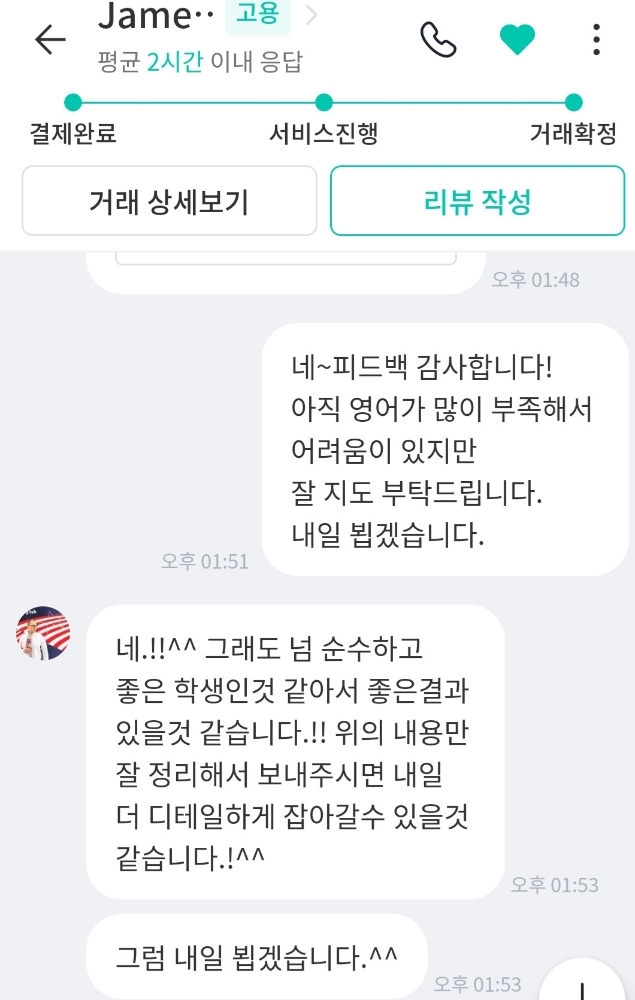Open James's profile via the name chevron
The width and height of the screenshot is (635, 1000).
(311, 14)
